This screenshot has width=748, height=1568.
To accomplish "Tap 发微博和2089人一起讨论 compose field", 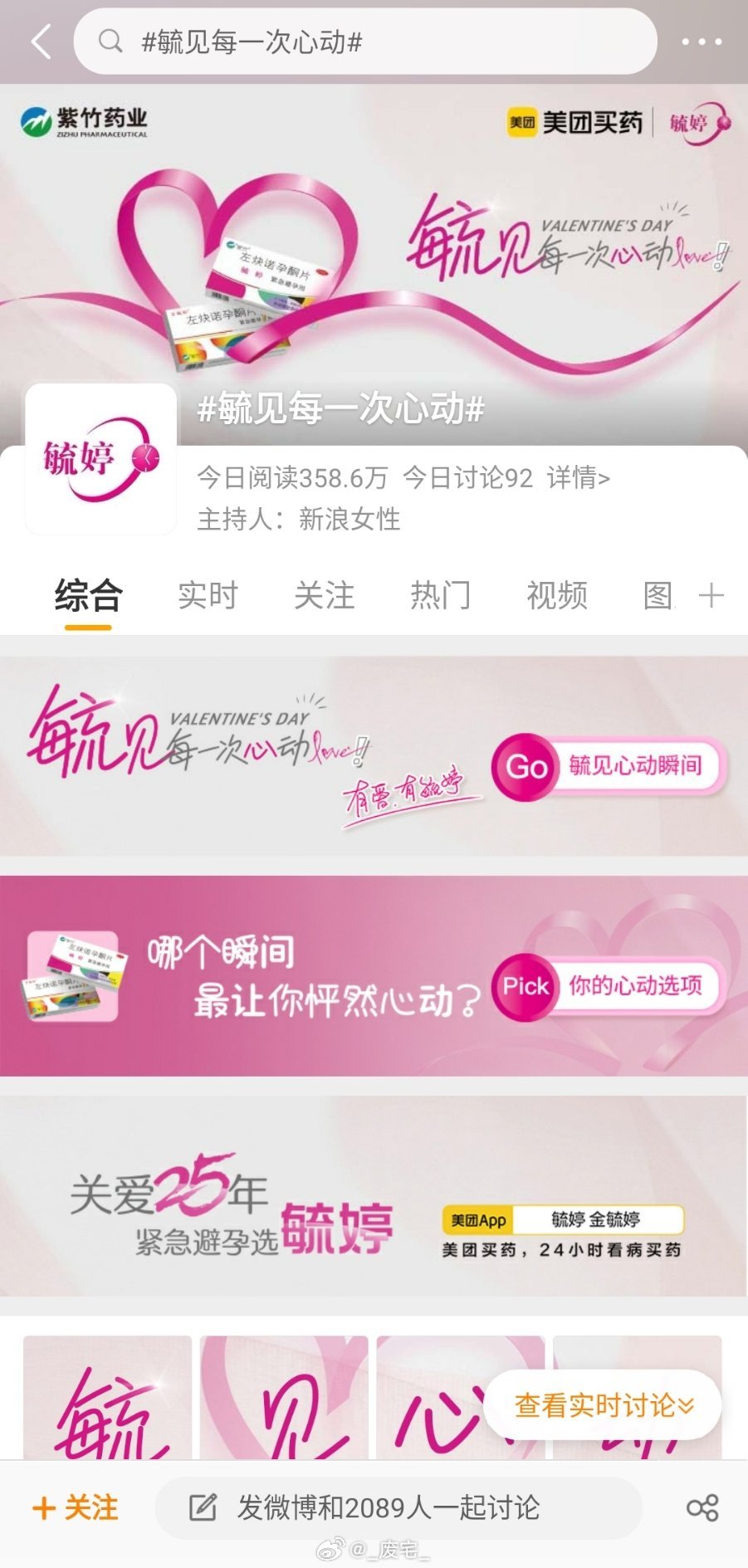I will [398, 1507].
